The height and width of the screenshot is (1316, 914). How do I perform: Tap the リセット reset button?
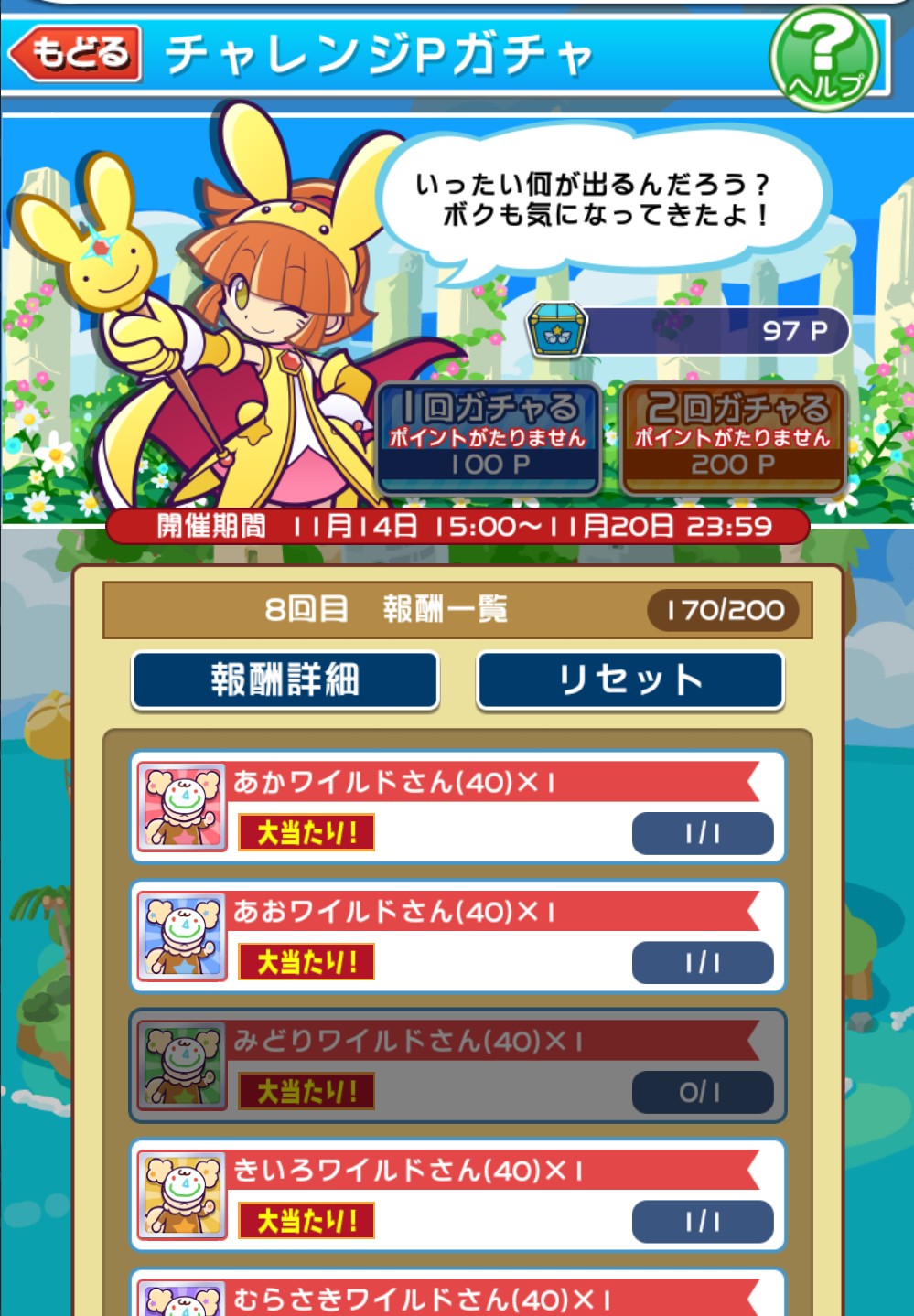pyautogui.click(x=629, y=680)
